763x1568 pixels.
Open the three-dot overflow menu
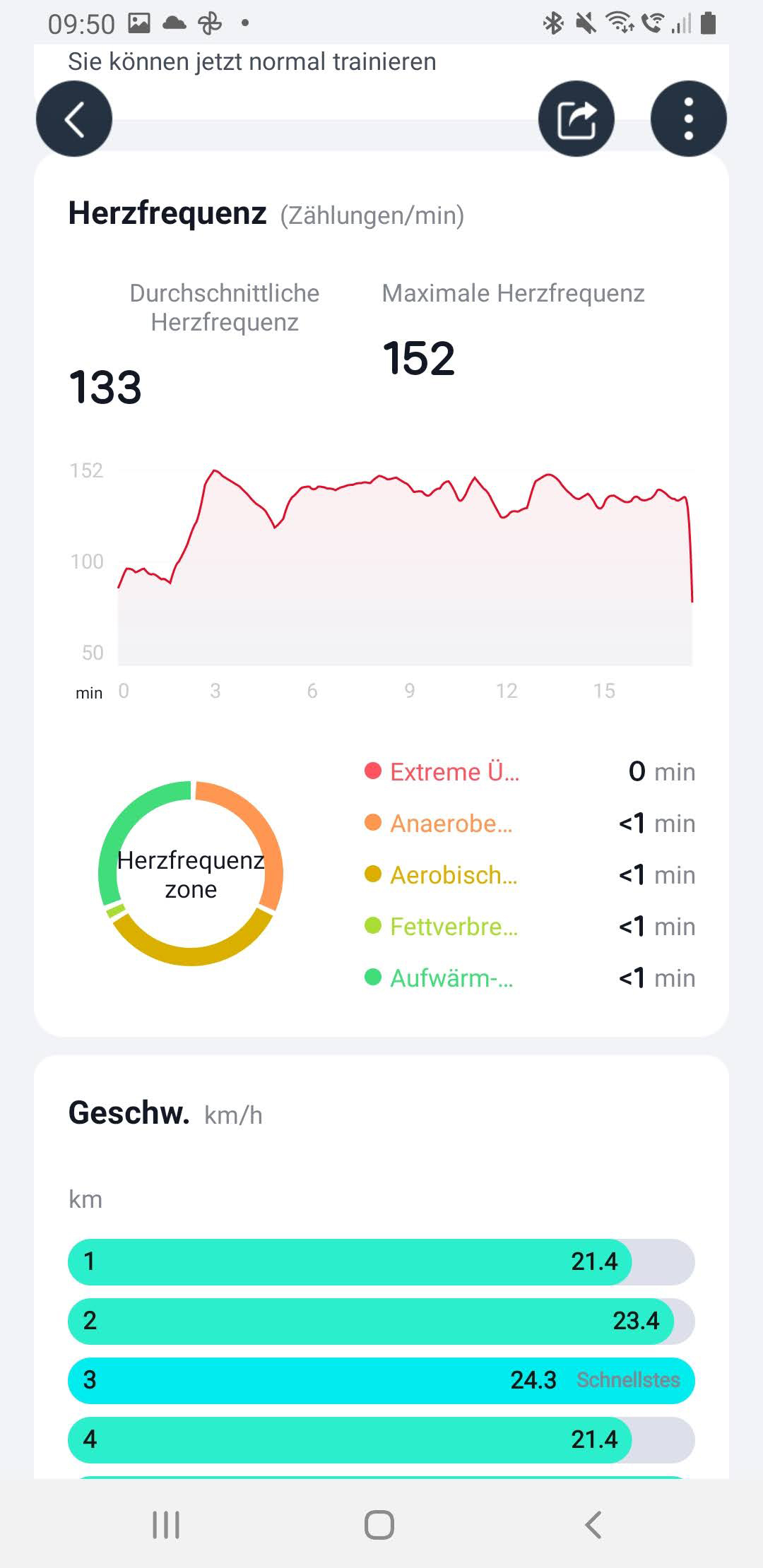pos(688,119)
